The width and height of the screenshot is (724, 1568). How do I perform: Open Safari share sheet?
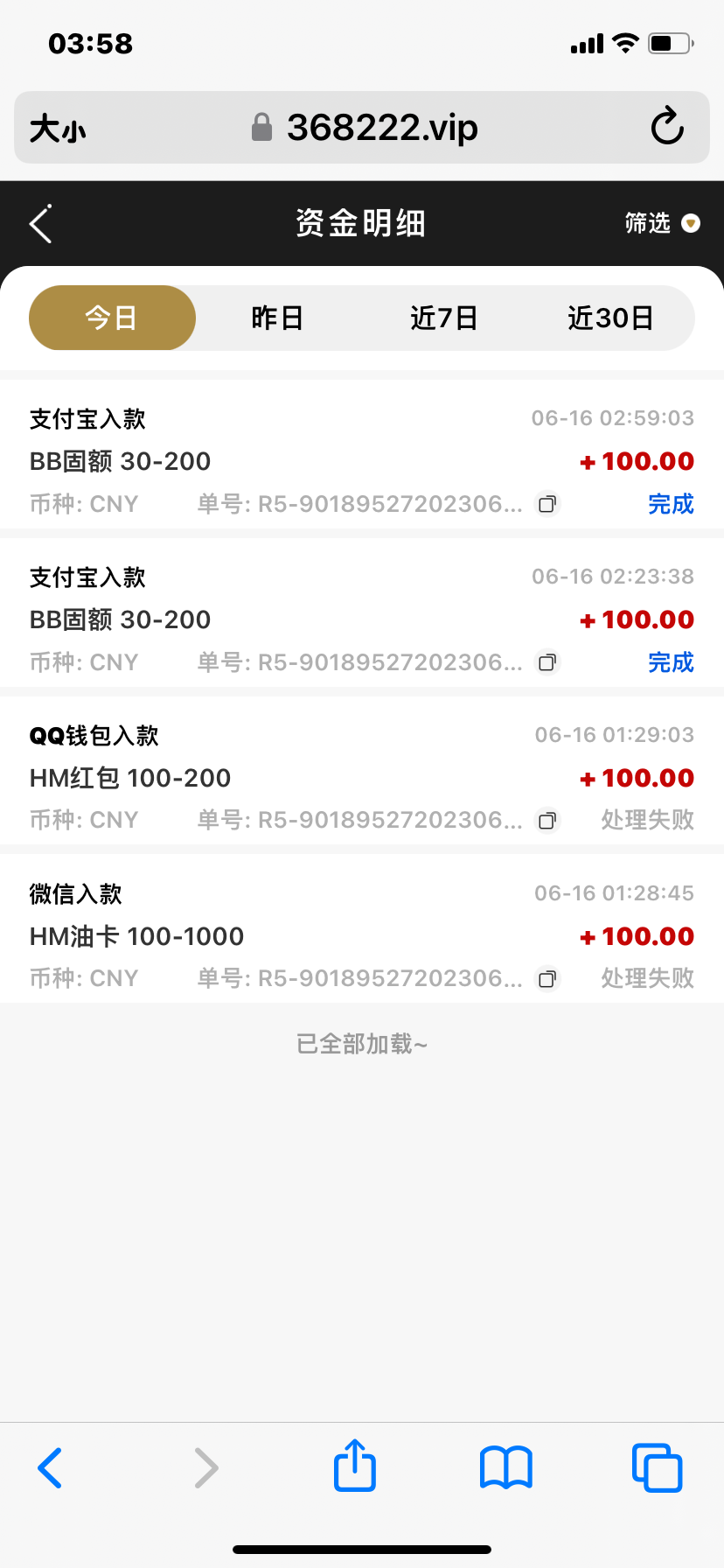click(355, 1466)
